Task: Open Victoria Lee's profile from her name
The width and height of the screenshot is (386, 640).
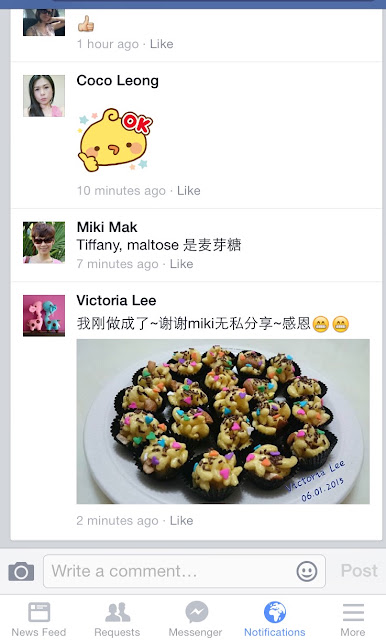Action: [116, 300]
